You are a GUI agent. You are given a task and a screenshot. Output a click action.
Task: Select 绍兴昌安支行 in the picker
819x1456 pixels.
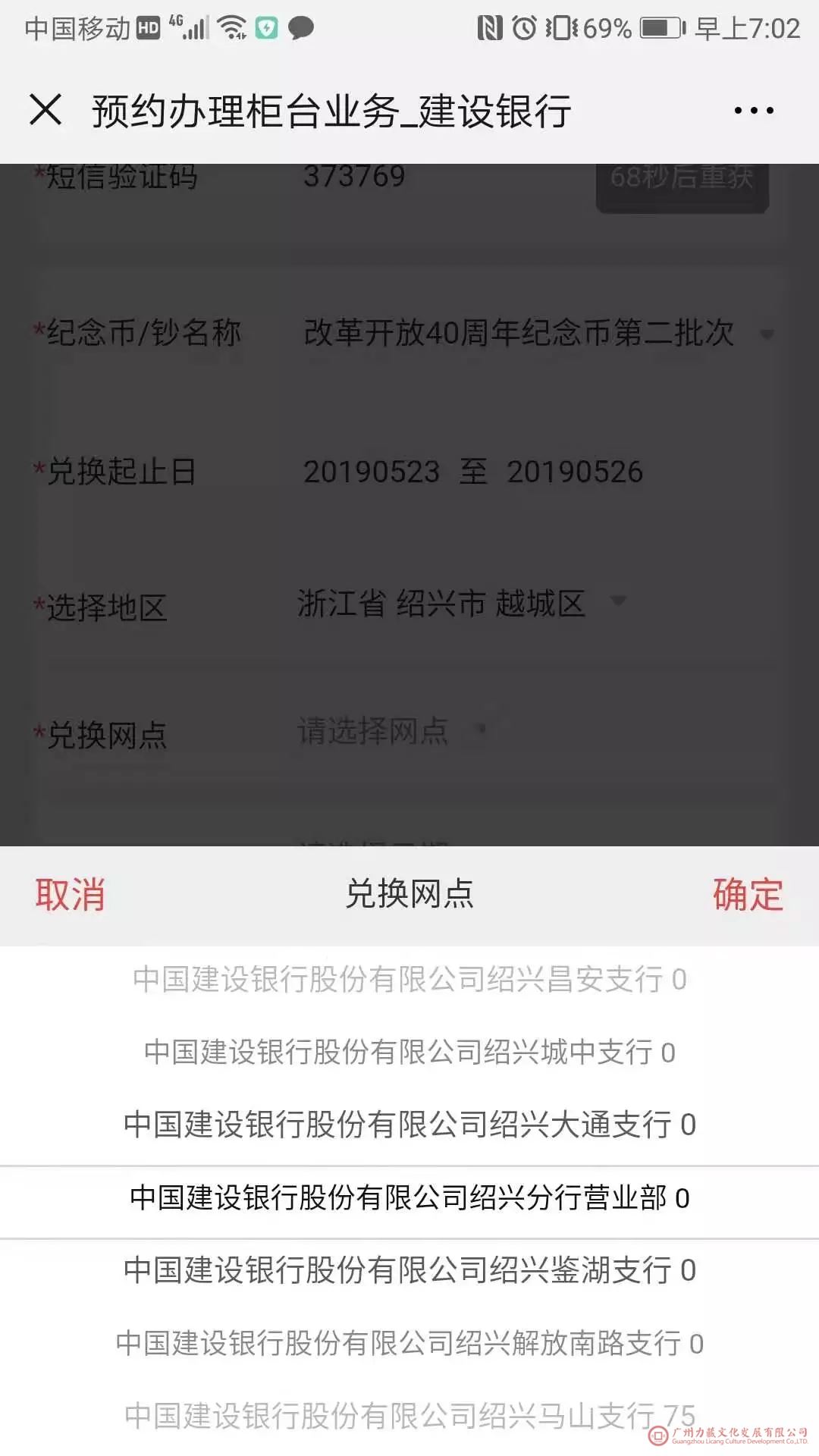tap(409, 979)
